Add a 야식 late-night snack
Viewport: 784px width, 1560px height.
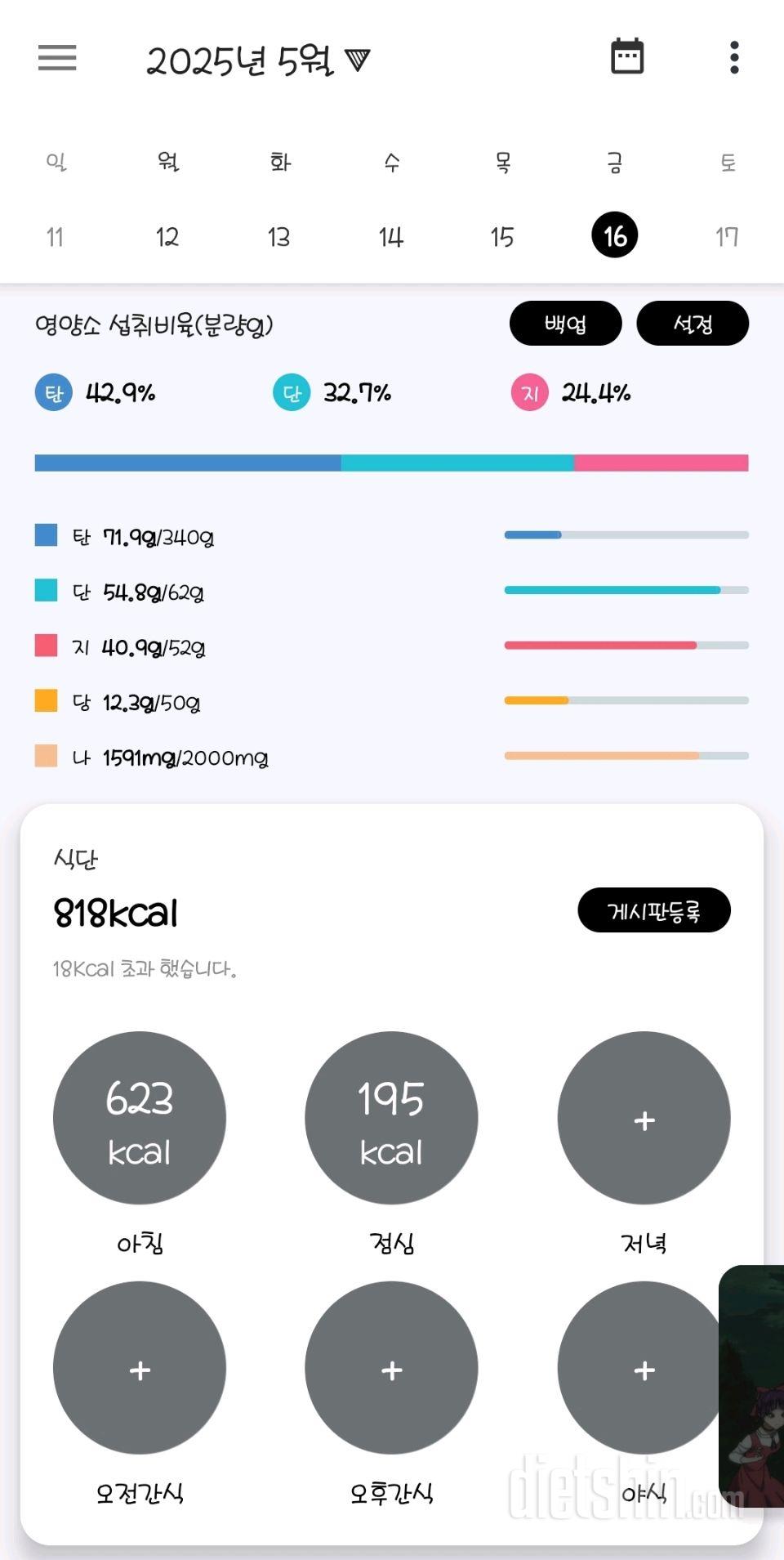click(x=637, y=1367)
